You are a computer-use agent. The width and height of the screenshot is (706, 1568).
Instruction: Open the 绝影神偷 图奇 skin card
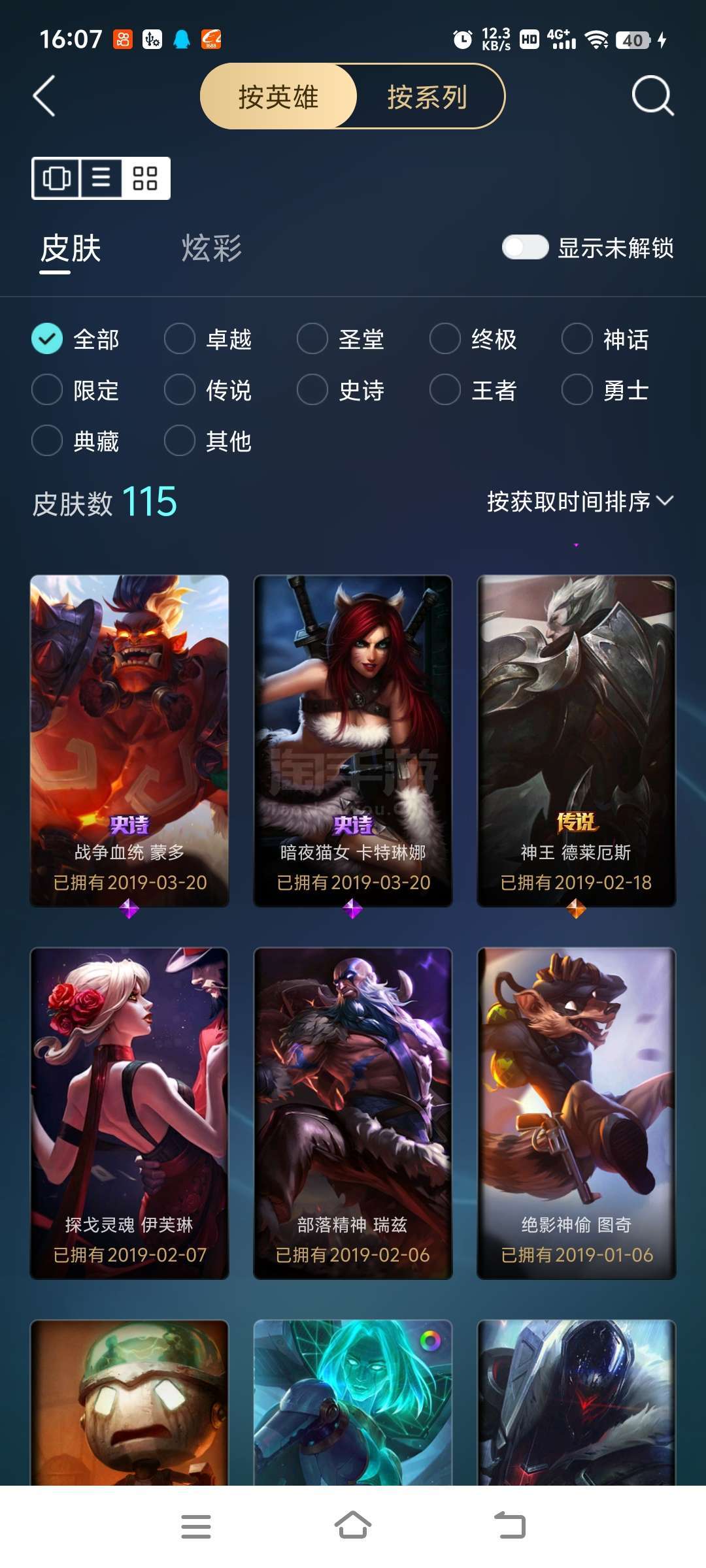pyautogui.click(x=577, y=1113)
